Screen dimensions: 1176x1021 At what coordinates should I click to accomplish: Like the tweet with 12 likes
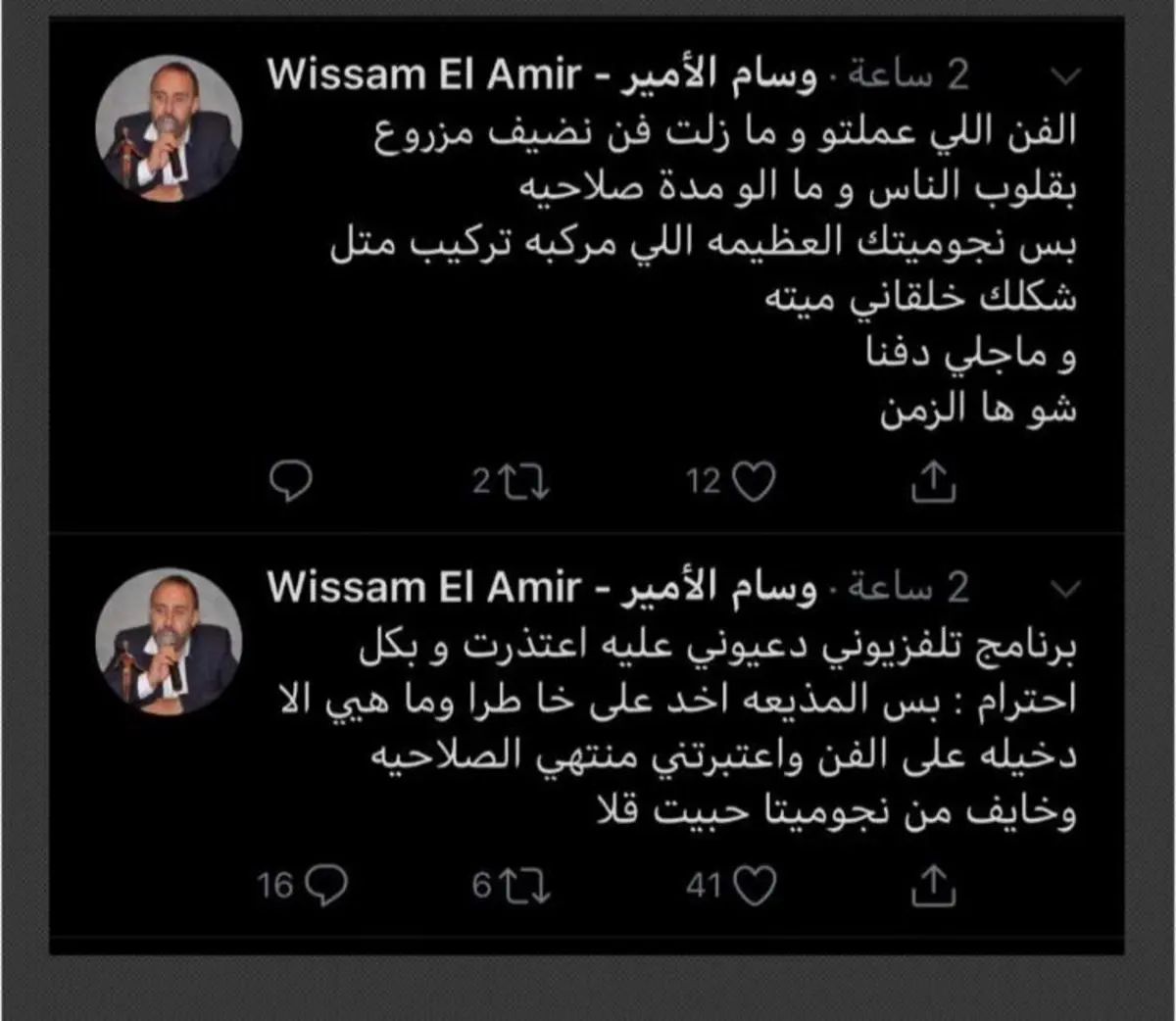coord(754,481)
